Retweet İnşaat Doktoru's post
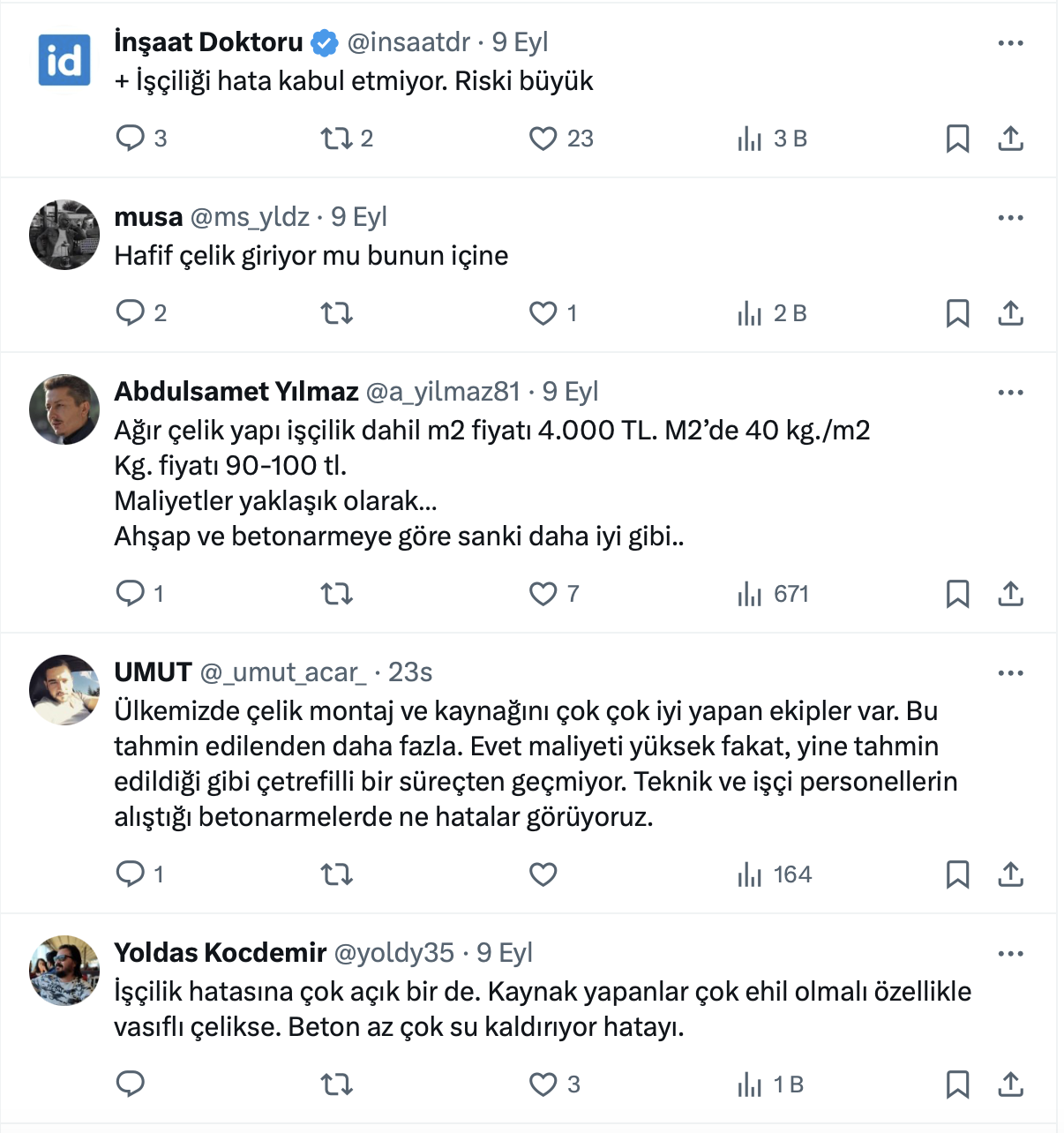1064x1133 pixels. click(x=336, y=139)
